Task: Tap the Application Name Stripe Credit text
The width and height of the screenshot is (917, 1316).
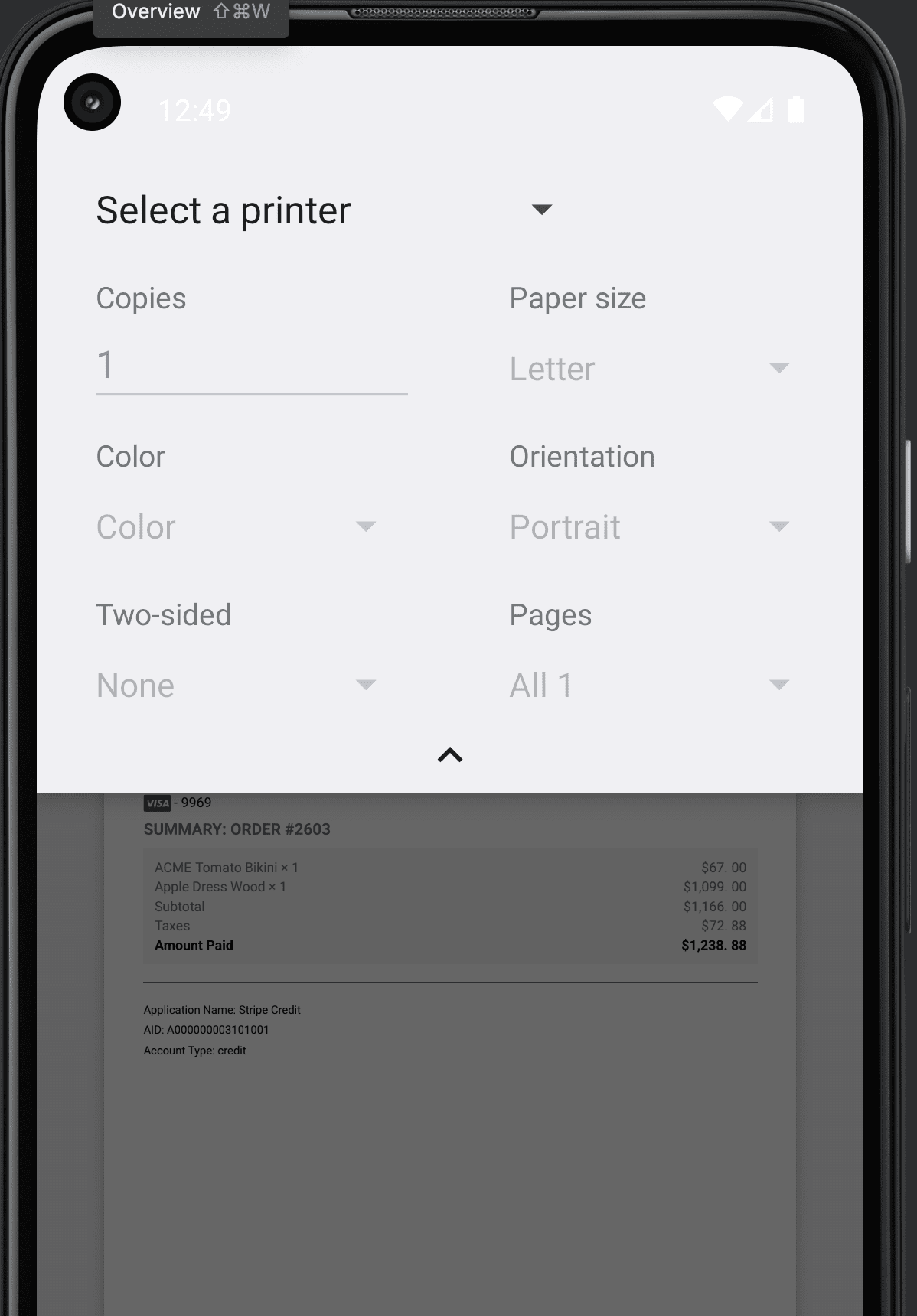Action: pos(223,1010)
